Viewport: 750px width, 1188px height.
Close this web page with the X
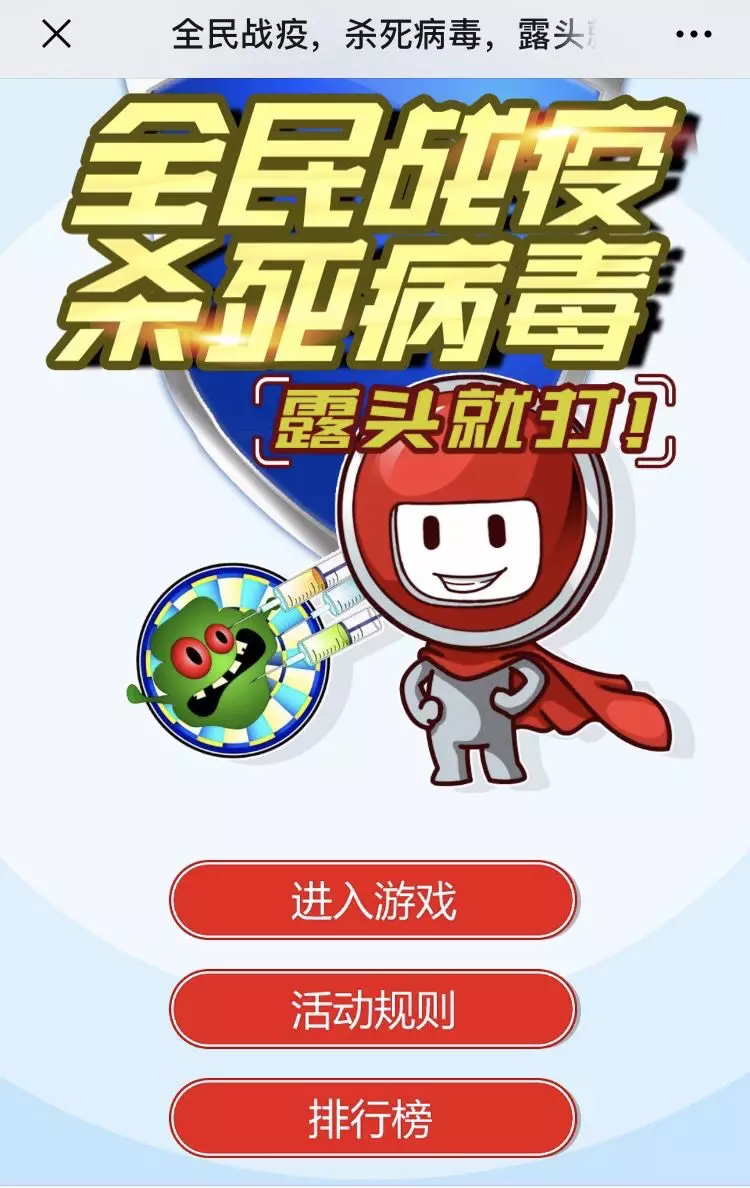[56, 35]
